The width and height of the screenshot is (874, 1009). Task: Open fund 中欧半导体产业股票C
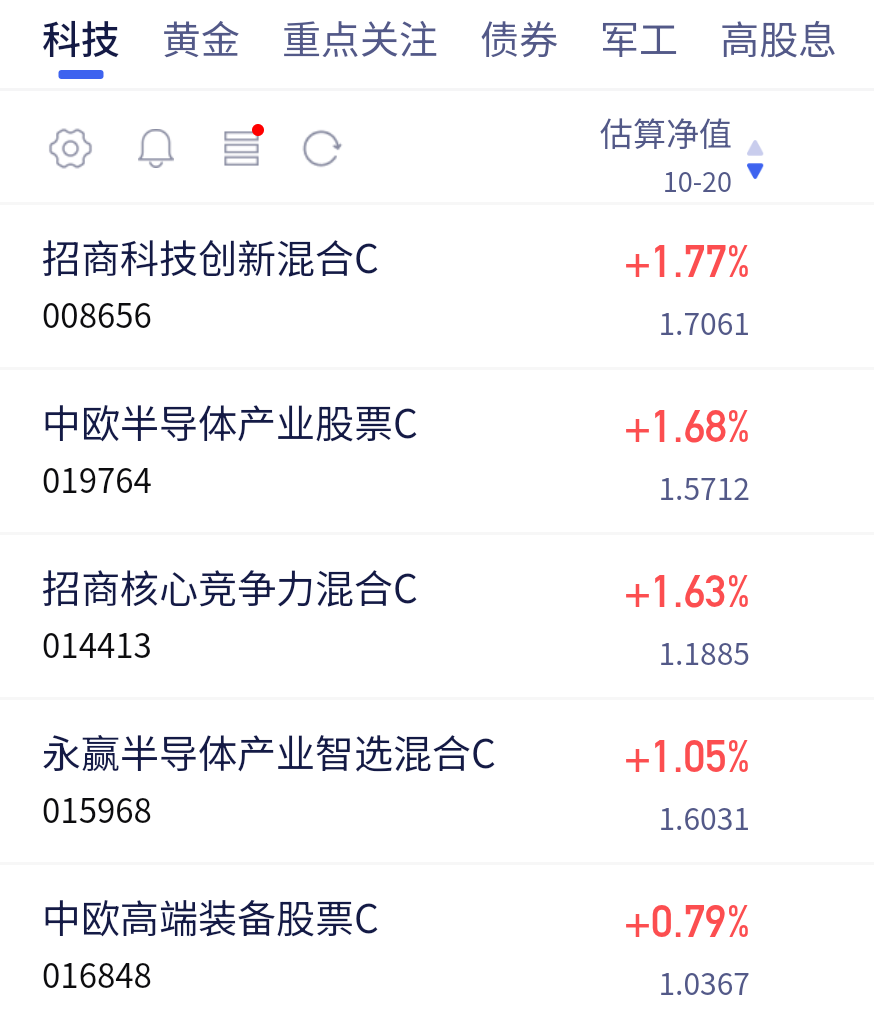pyautogui.click(x=437, y=452)
